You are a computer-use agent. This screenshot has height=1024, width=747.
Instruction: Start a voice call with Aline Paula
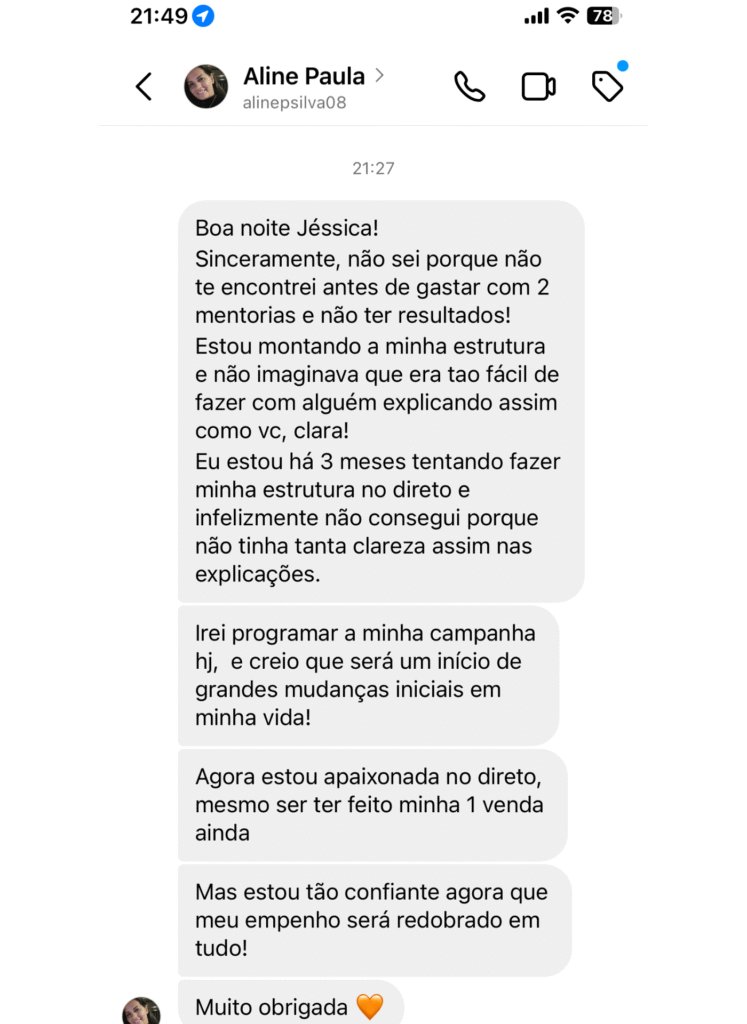click(469, 87)
